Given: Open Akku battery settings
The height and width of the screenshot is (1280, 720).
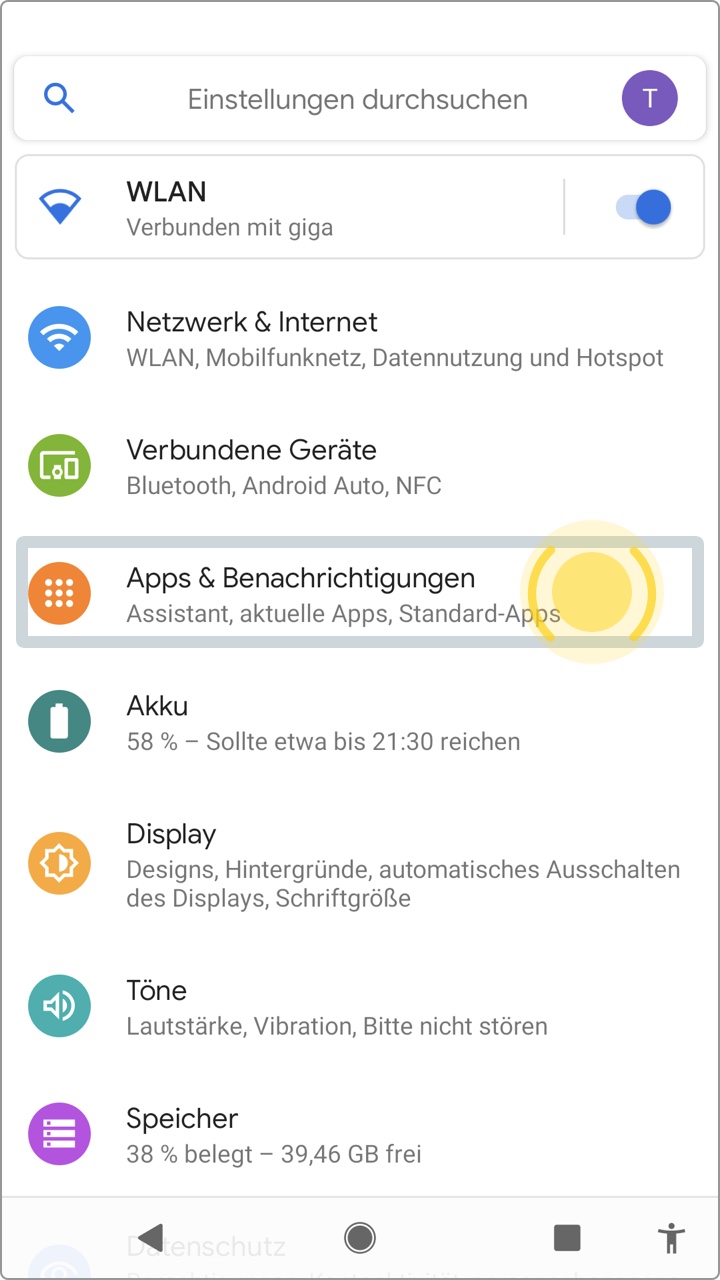Looking at the screenshot, I should click(360, 722).
